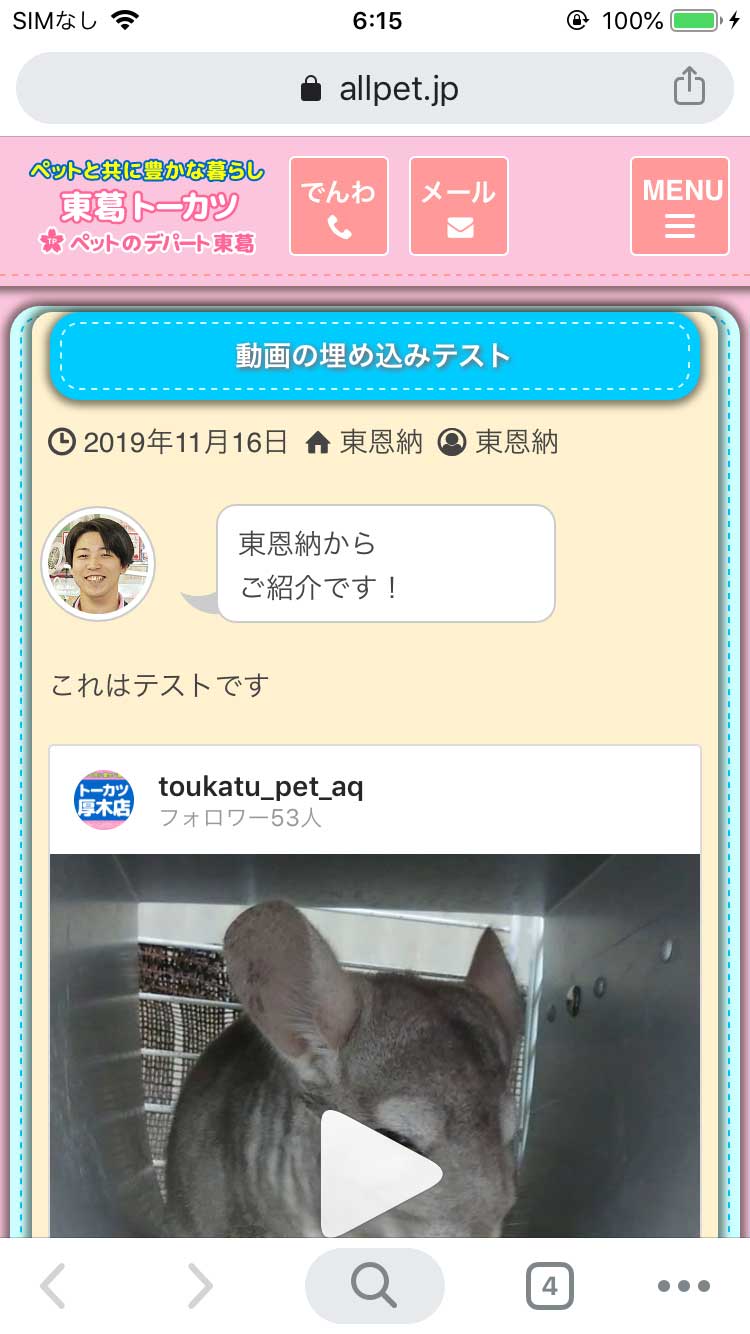Open the browser three-dot menu
The width and height of the screenshot is (750, 1334).
pyautogui.click(x=684, y=1286)
